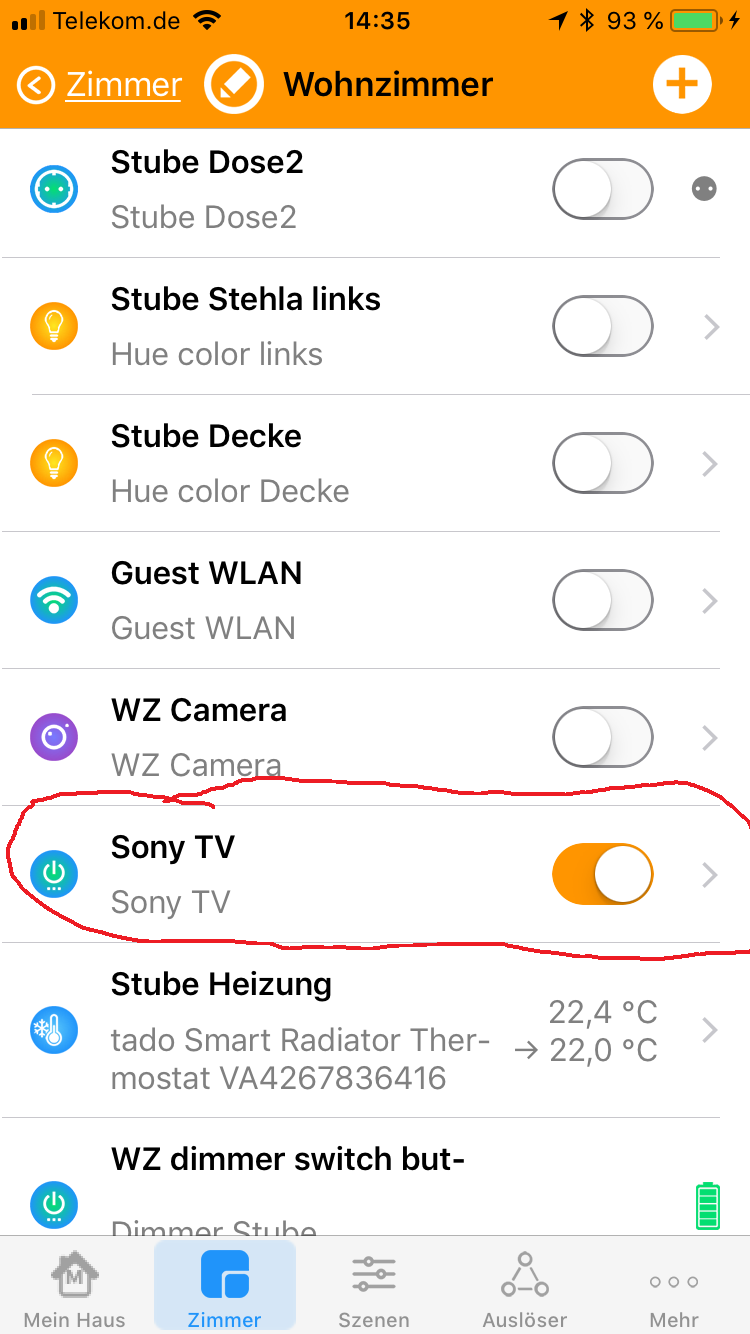The image size is (750, 1334).
Task: Add a new device with plus button
Action: pos(682,85)
